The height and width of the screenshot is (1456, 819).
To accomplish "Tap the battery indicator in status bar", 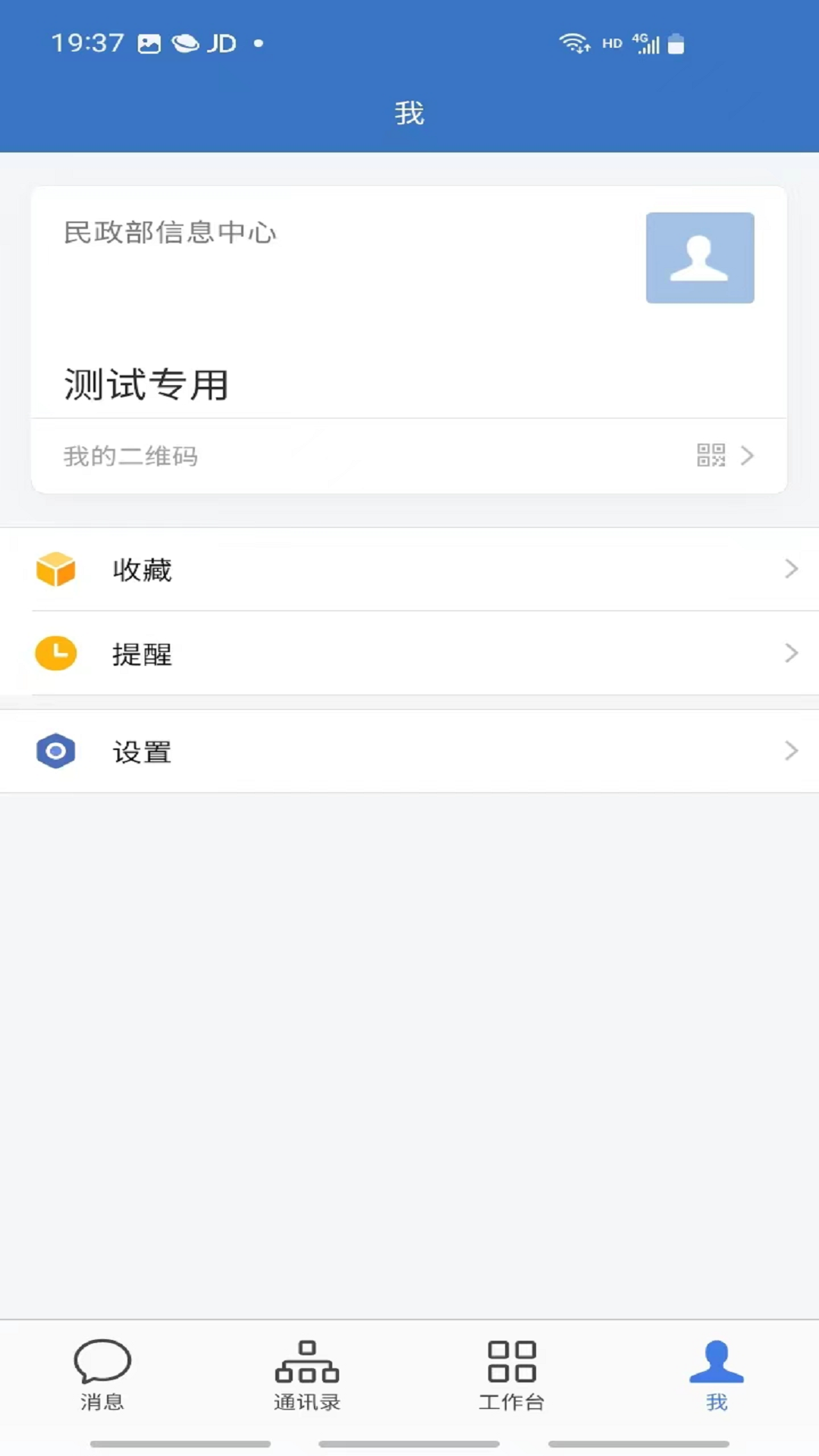I will point(676,43).
